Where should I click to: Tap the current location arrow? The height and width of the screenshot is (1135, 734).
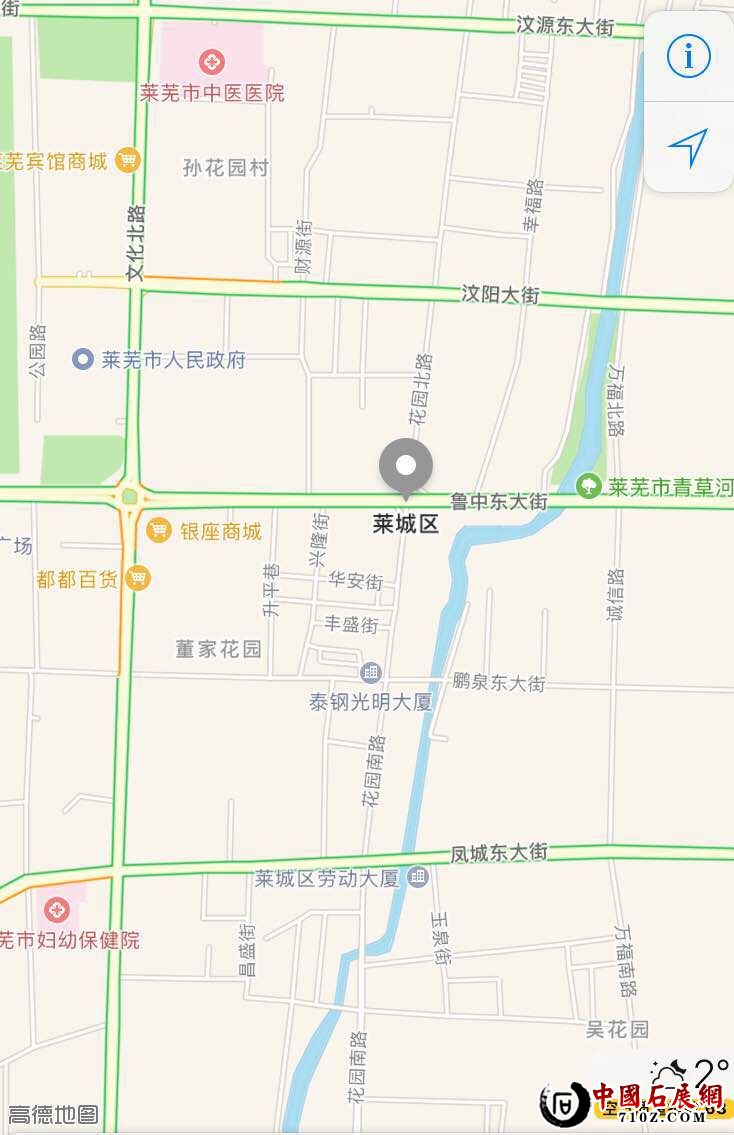pyautogui.click(x=688, y=148)
